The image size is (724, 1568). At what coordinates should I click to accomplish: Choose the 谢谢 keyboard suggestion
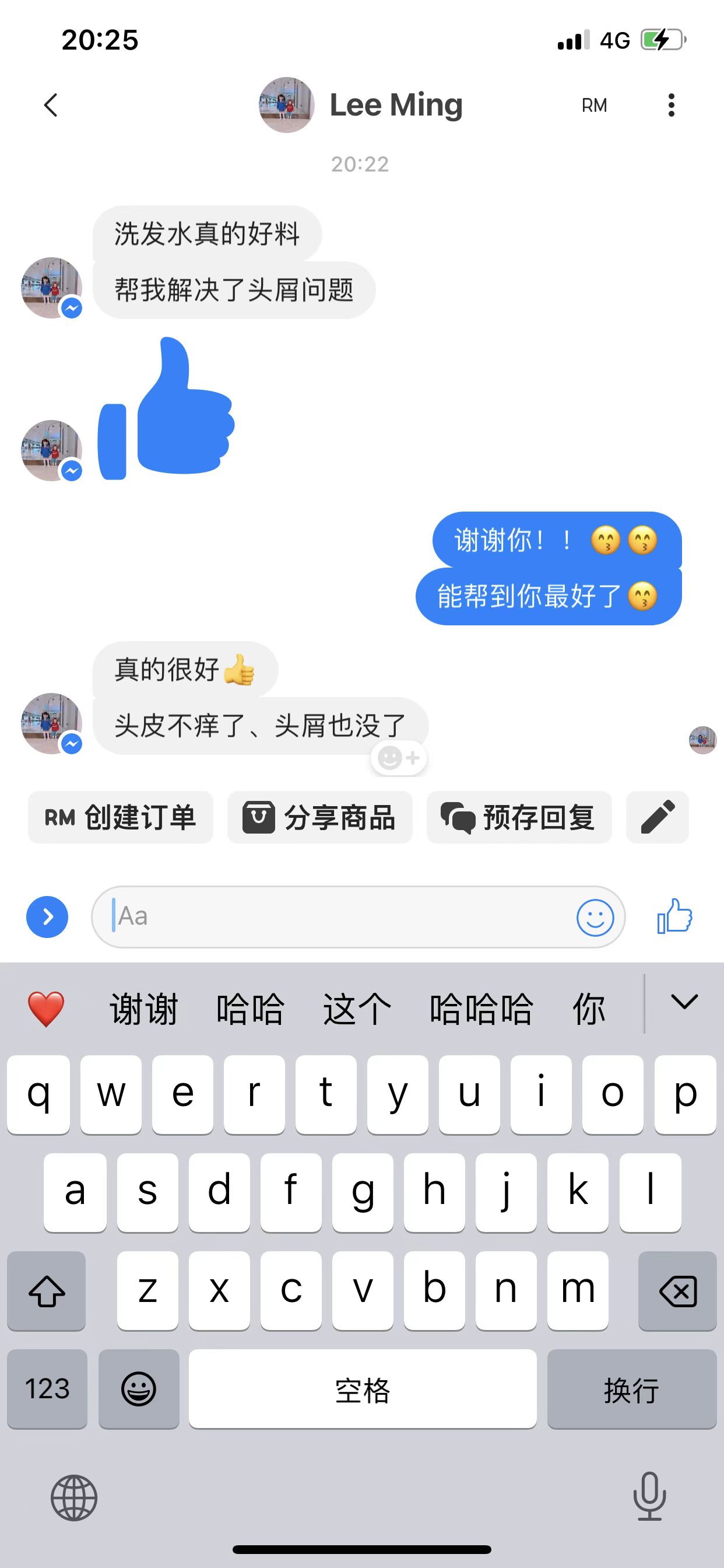click(x=144, y=1009)
